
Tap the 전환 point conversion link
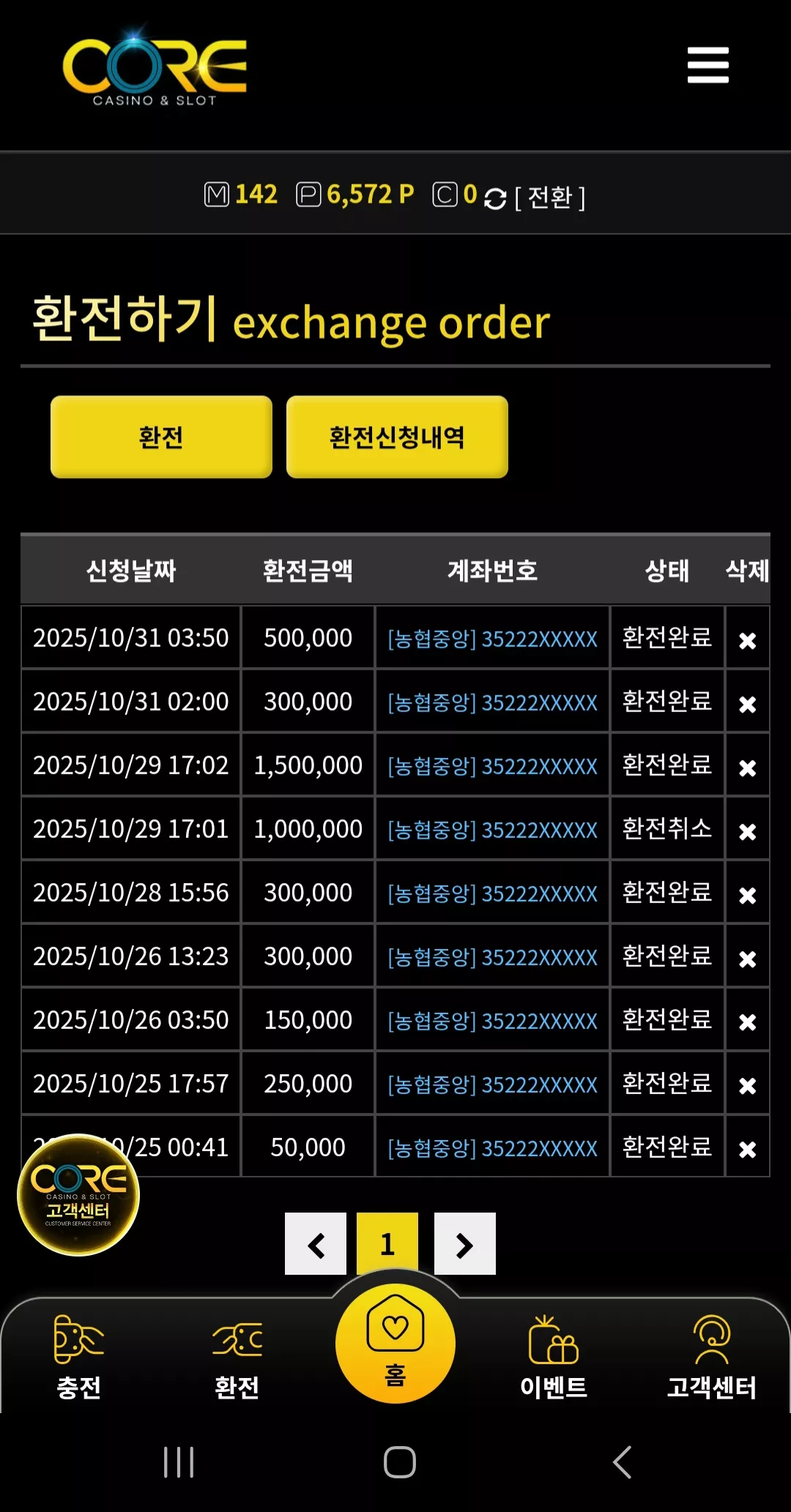click(x=549, y=197)
